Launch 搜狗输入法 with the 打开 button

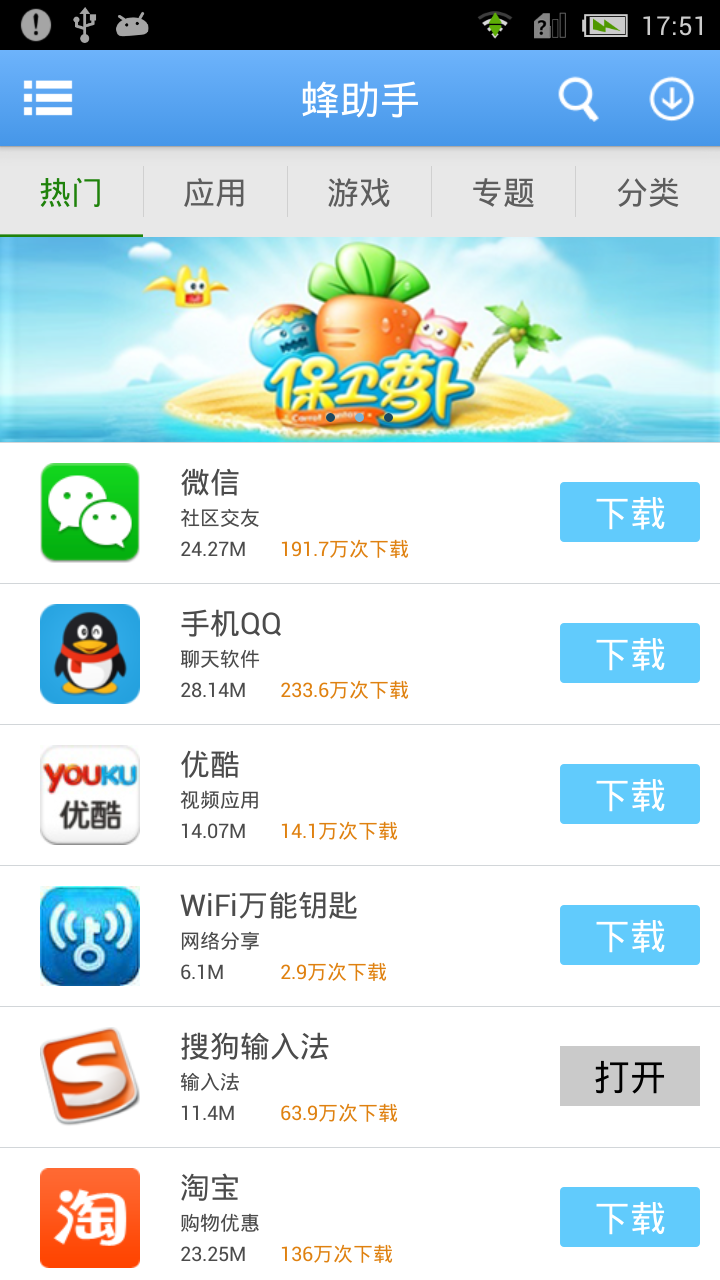(629, 1077)
